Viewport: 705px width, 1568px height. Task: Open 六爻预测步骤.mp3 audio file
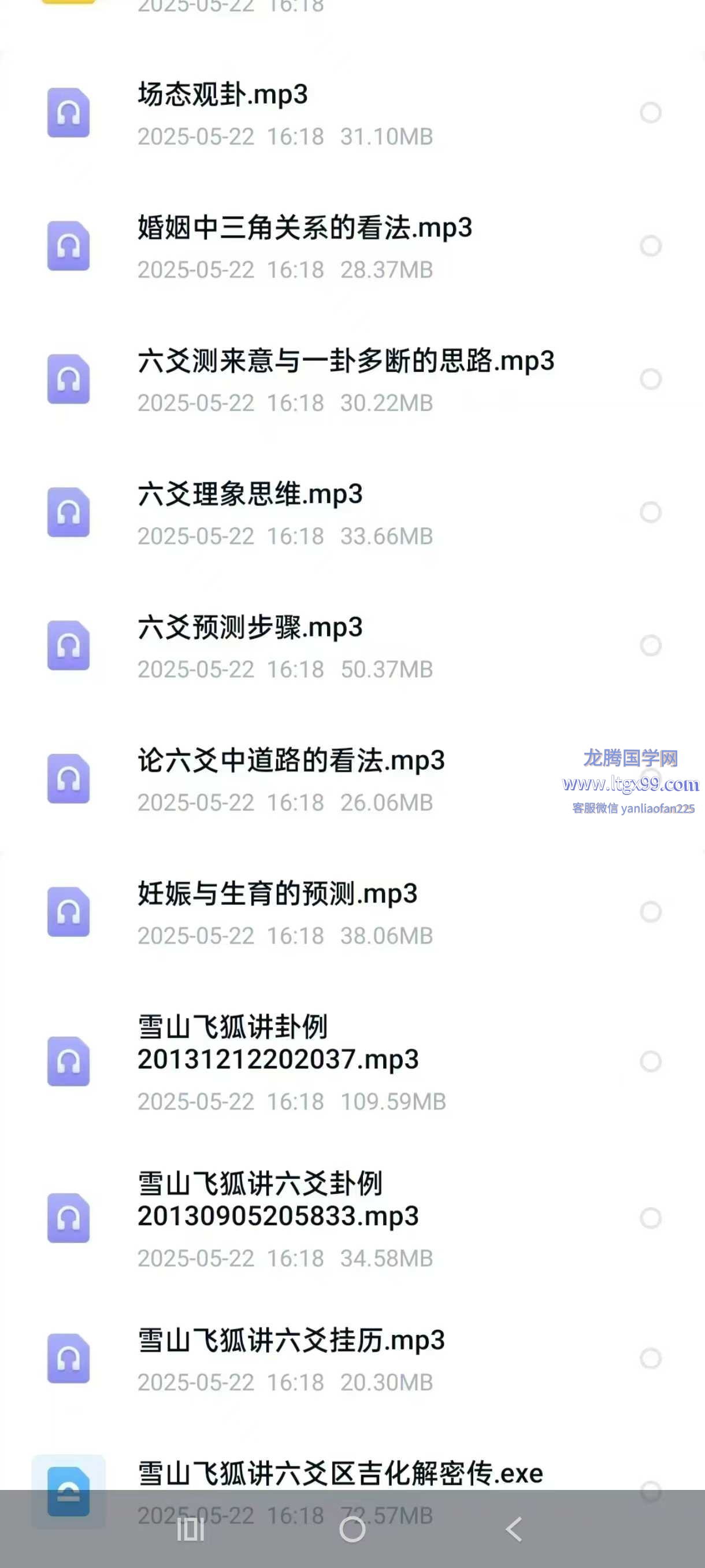352,646
